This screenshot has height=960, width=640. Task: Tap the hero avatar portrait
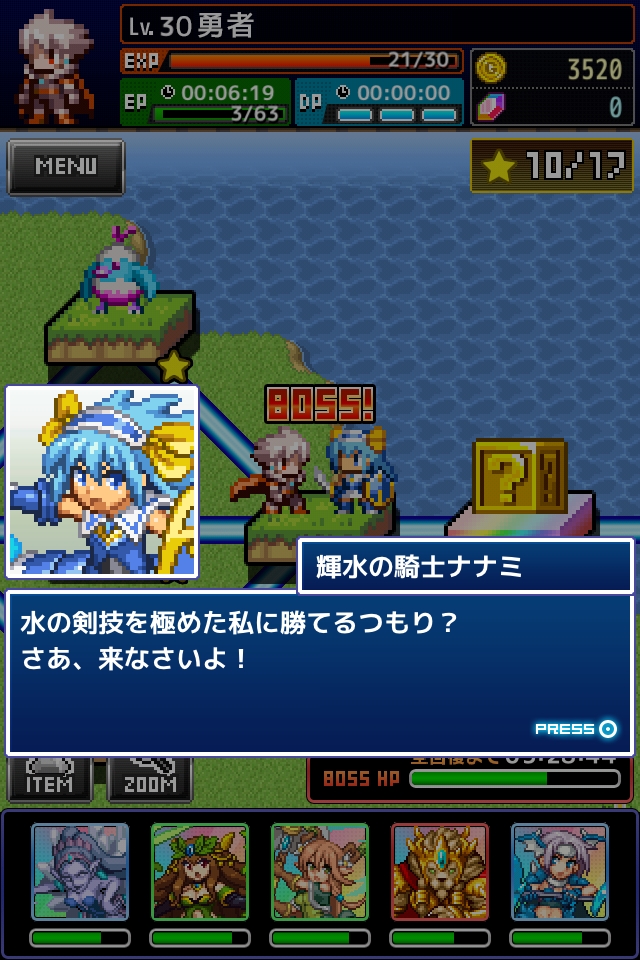(58, 66)
